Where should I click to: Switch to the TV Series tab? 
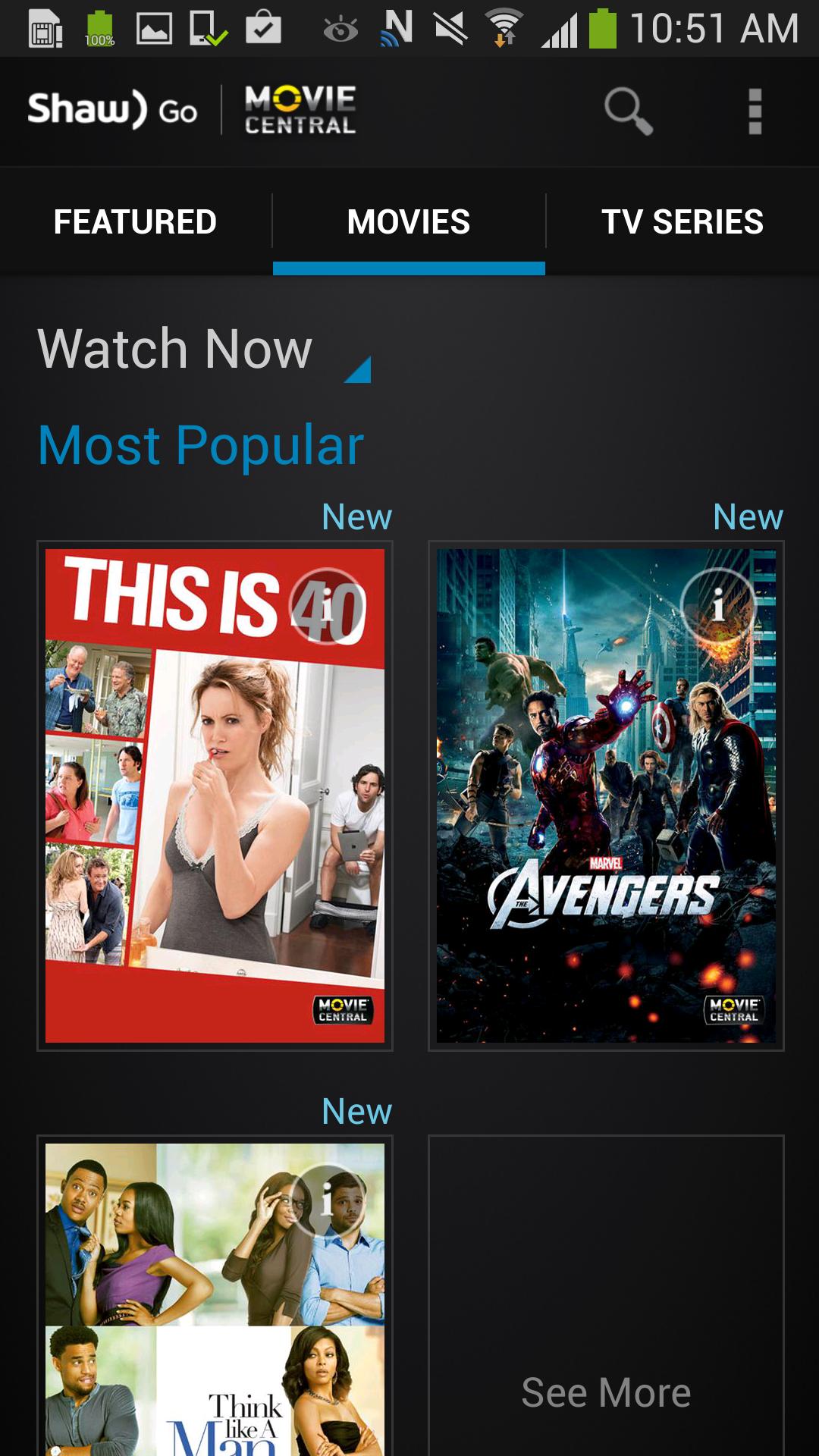[682, 222]
